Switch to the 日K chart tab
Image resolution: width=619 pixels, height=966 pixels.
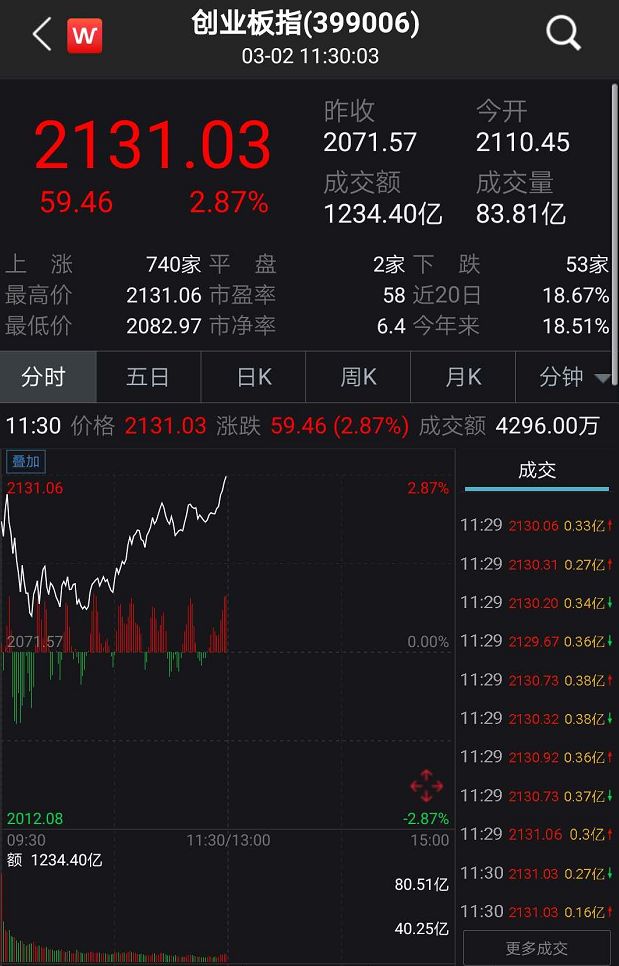coord(253,377)
